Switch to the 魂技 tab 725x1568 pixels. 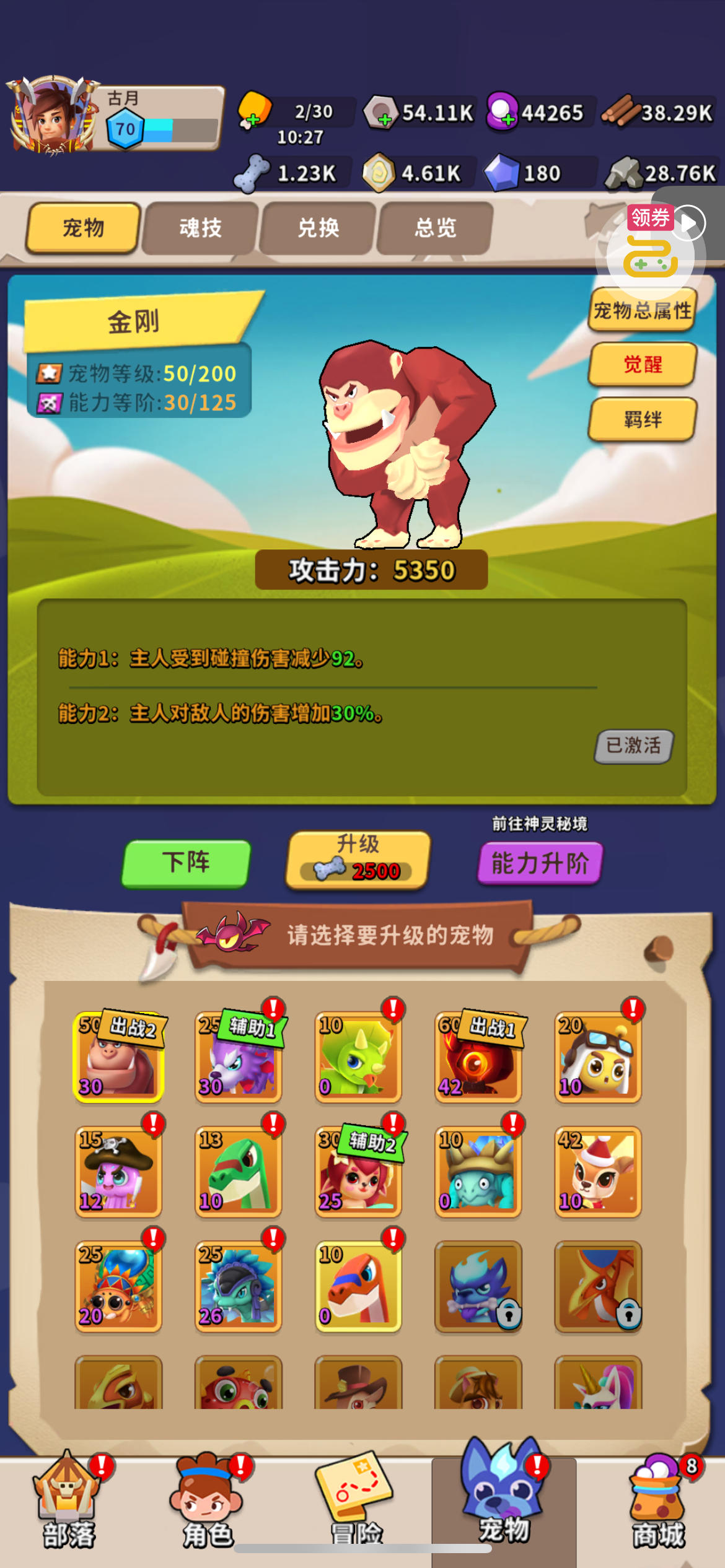[200, 229]
